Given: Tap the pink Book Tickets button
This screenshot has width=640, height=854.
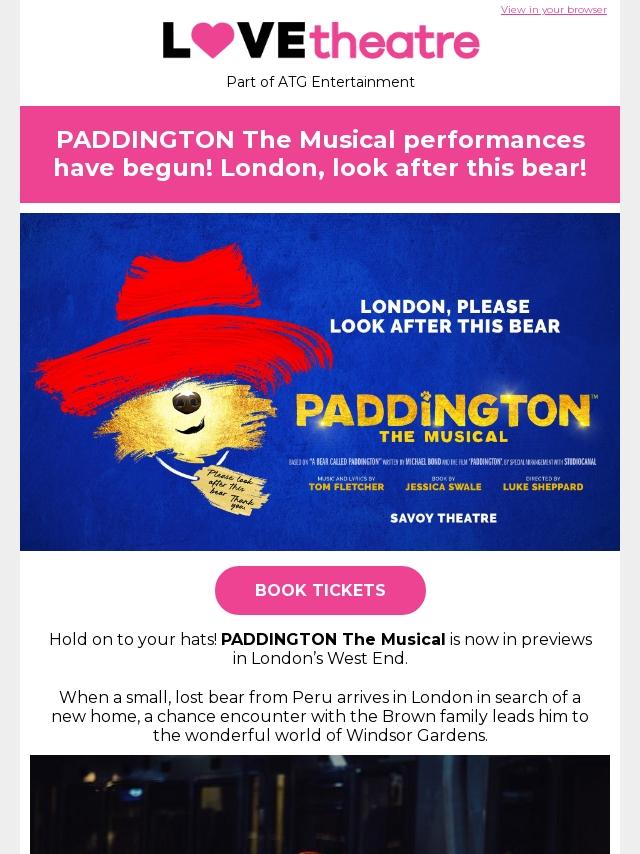Looking at the screenshot, I should 320,590.
